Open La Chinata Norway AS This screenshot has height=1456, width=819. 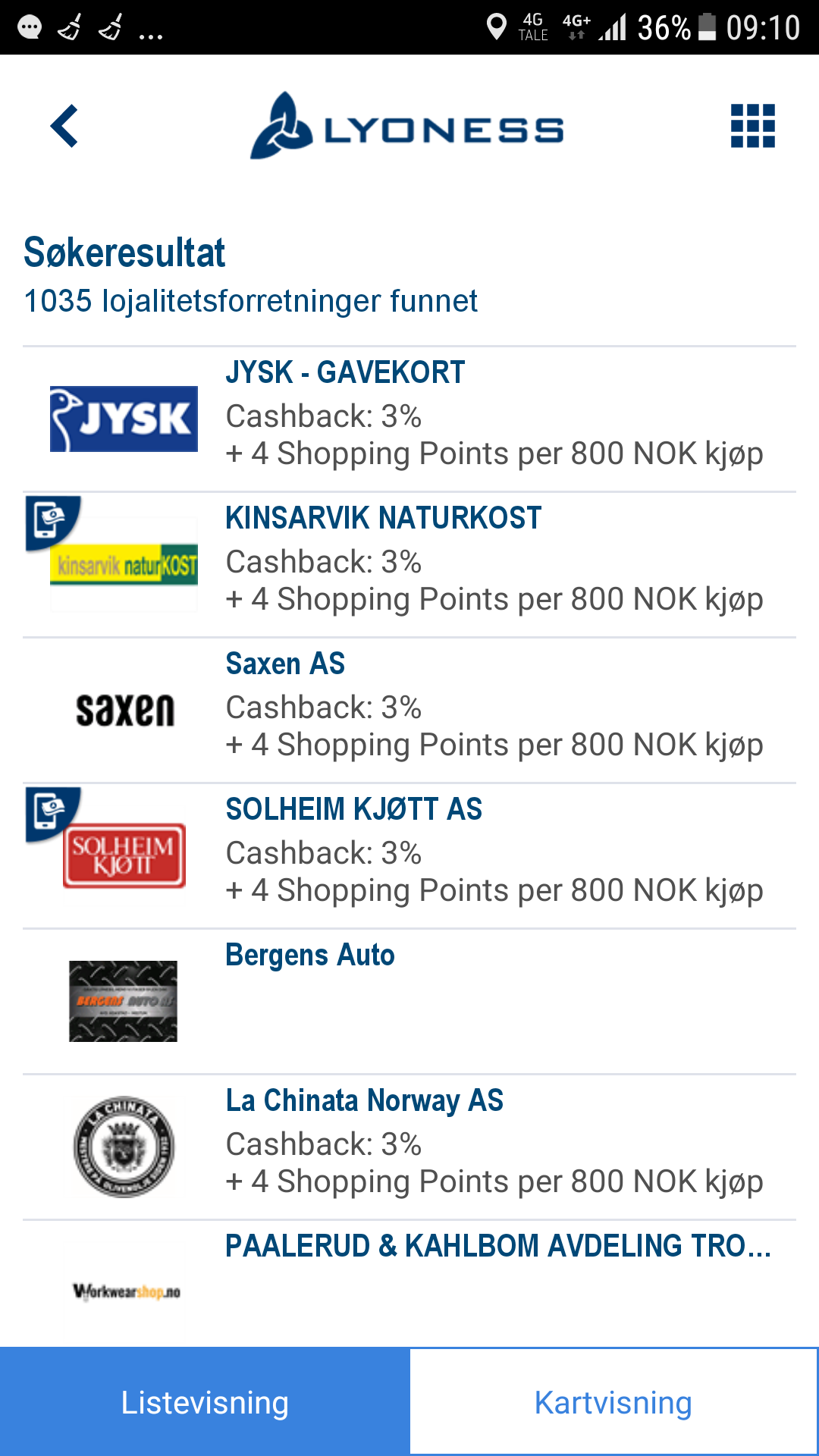click(409, 1147)
